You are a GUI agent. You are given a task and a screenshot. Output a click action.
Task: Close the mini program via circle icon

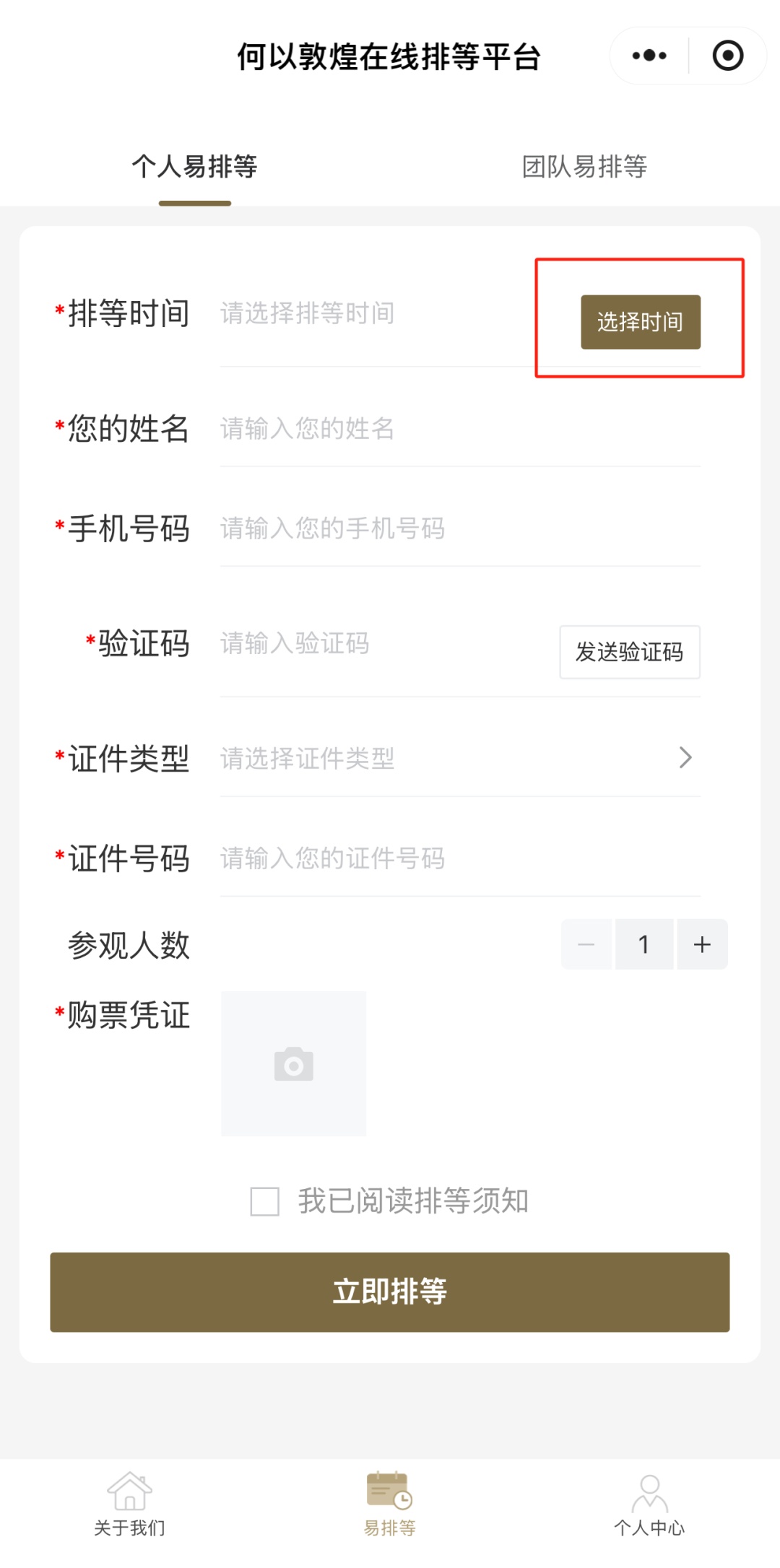click(x=727, y=56)
